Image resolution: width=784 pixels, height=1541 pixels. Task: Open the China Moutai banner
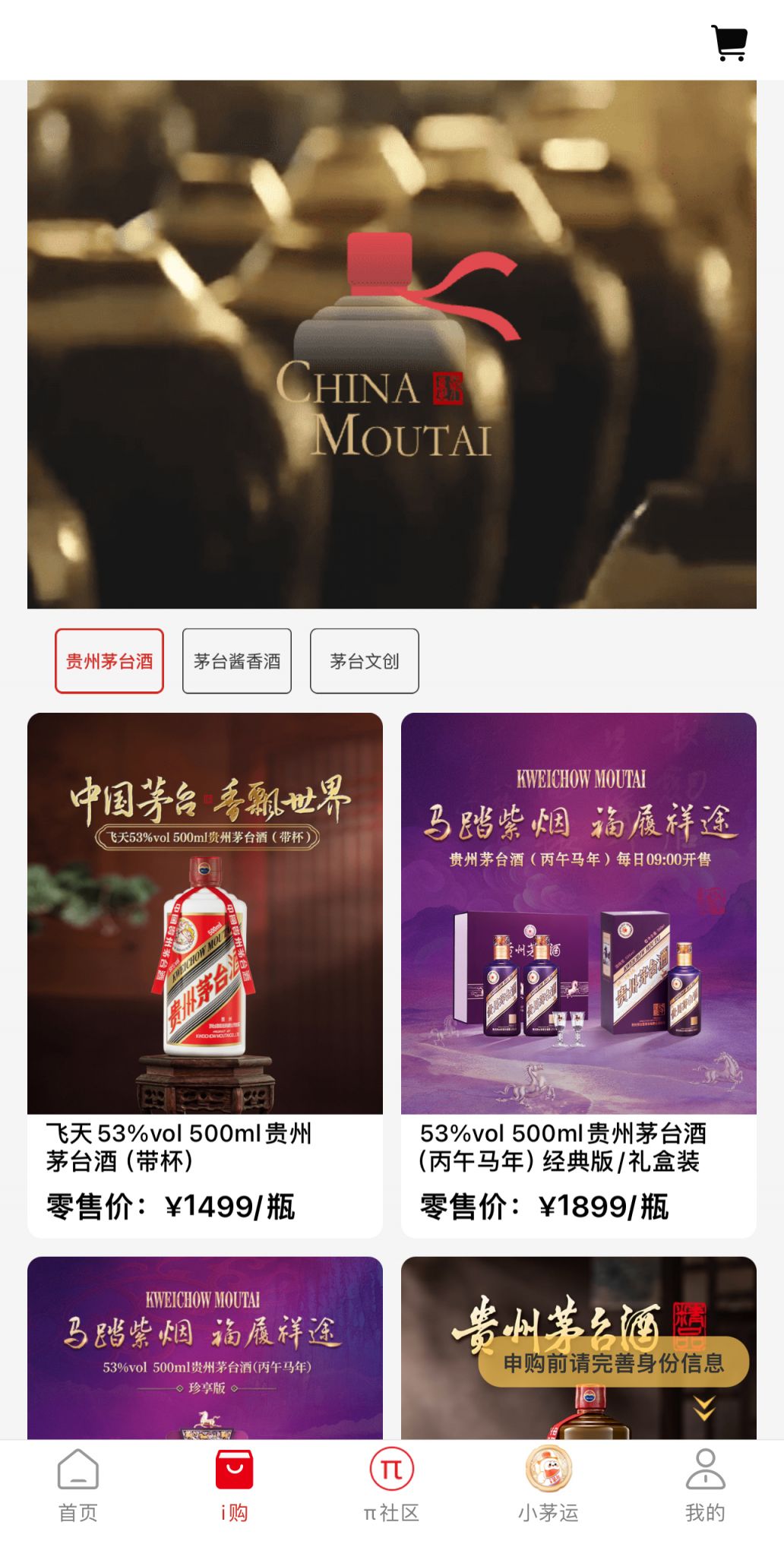[392, 344]
